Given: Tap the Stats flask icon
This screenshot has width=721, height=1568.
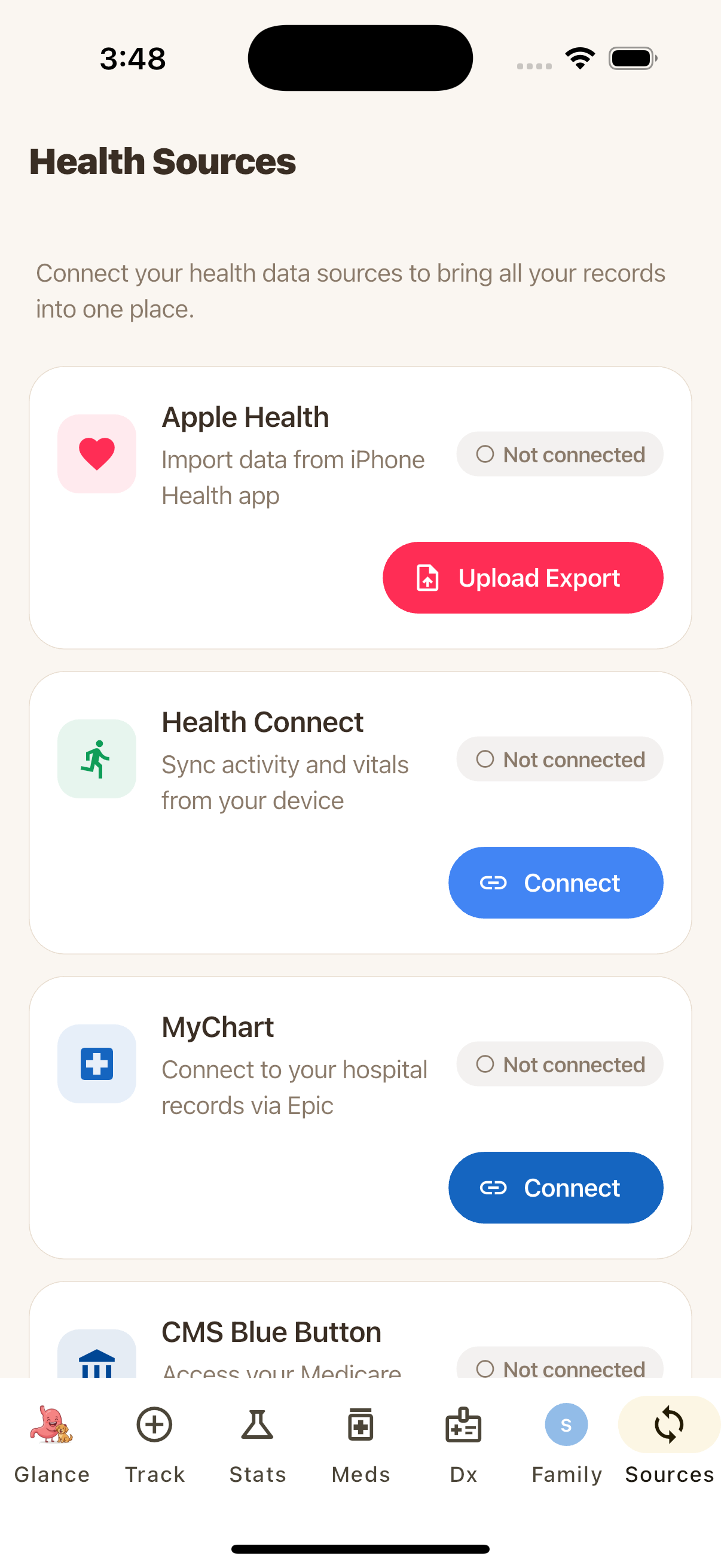Looking at the screenshot, I should click(257, 1424).
